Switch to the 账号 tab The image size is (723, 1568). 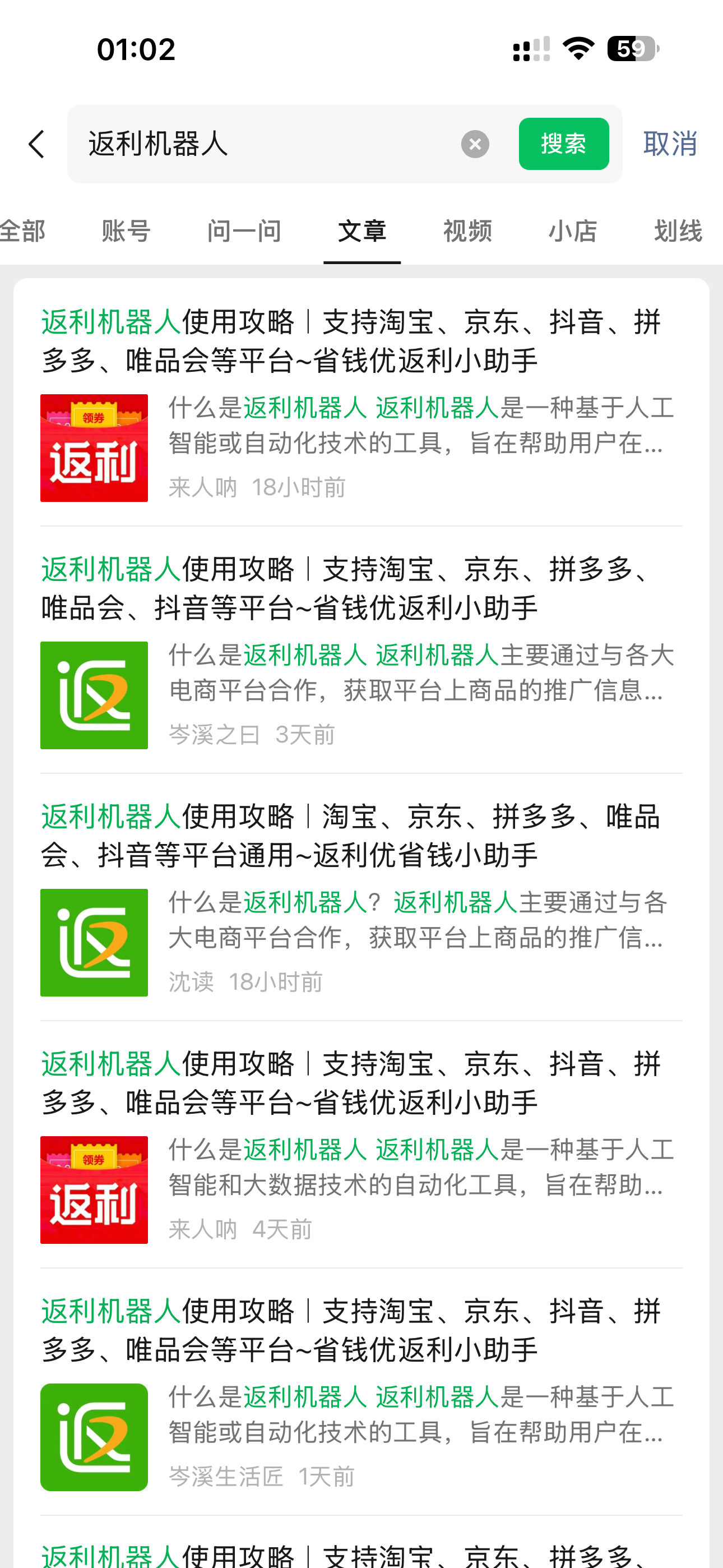126,231
